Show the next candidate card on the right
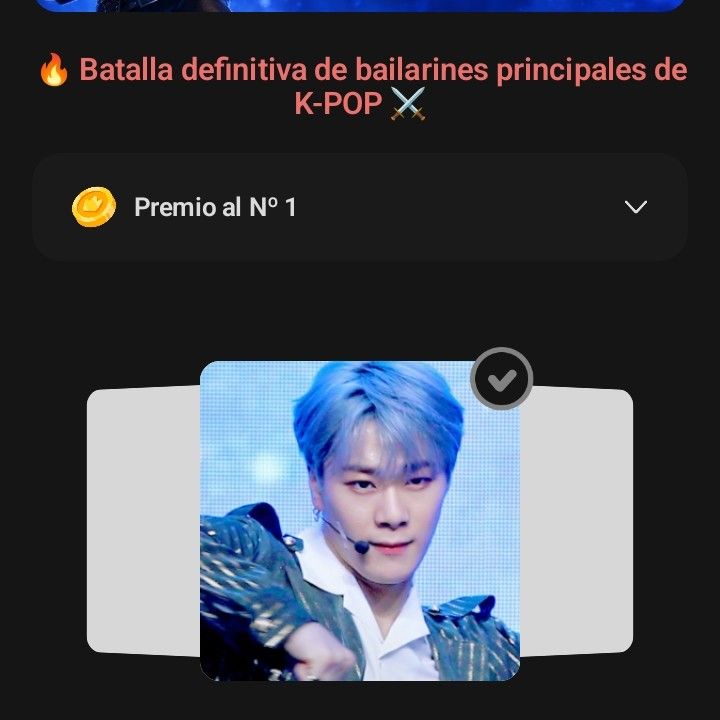The image size is (720, 720). pyautogui.click(x=577, y=520)
